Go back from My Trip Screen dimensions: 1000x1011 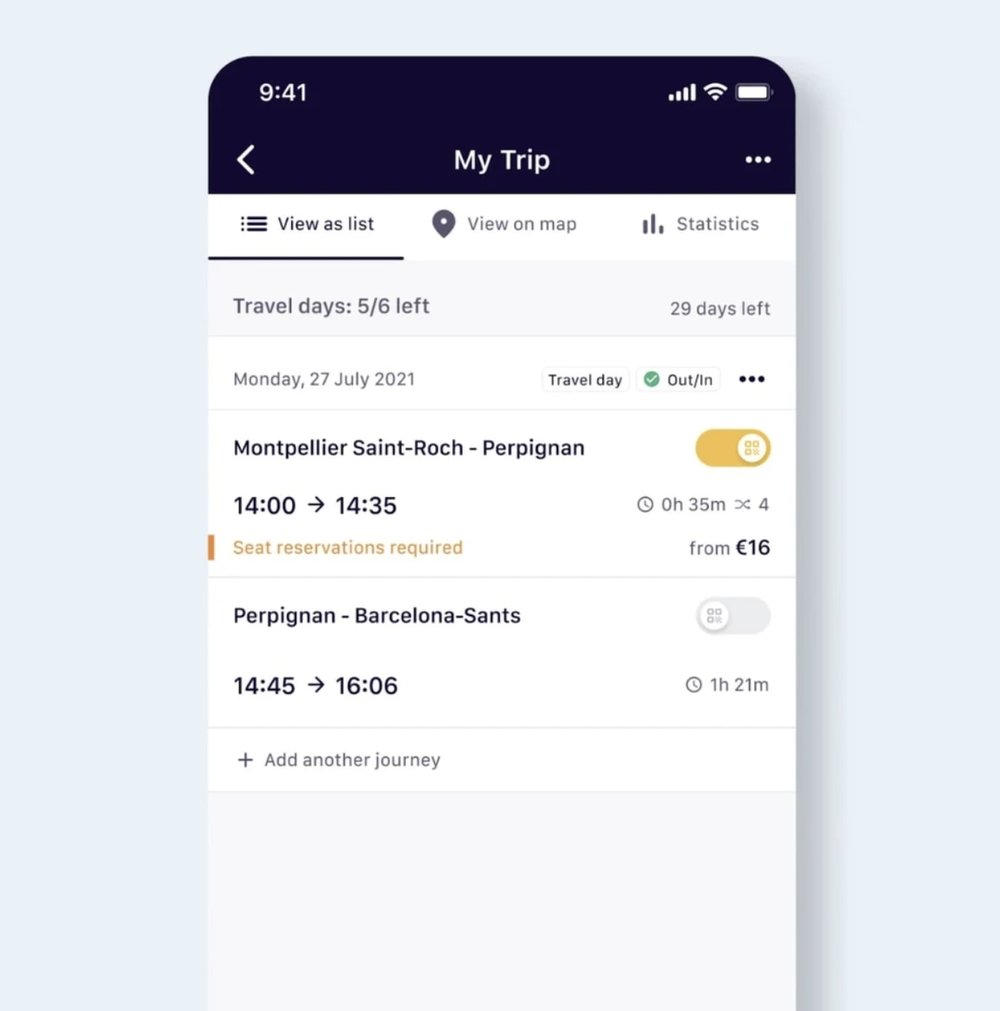tap(246, 160)
